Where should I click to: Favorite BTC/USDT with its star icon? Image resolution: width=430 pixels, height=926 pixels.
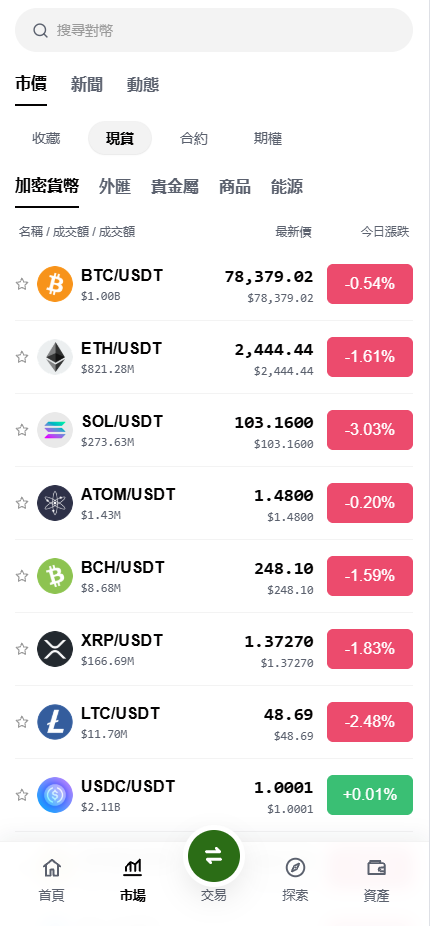(22, 284)
